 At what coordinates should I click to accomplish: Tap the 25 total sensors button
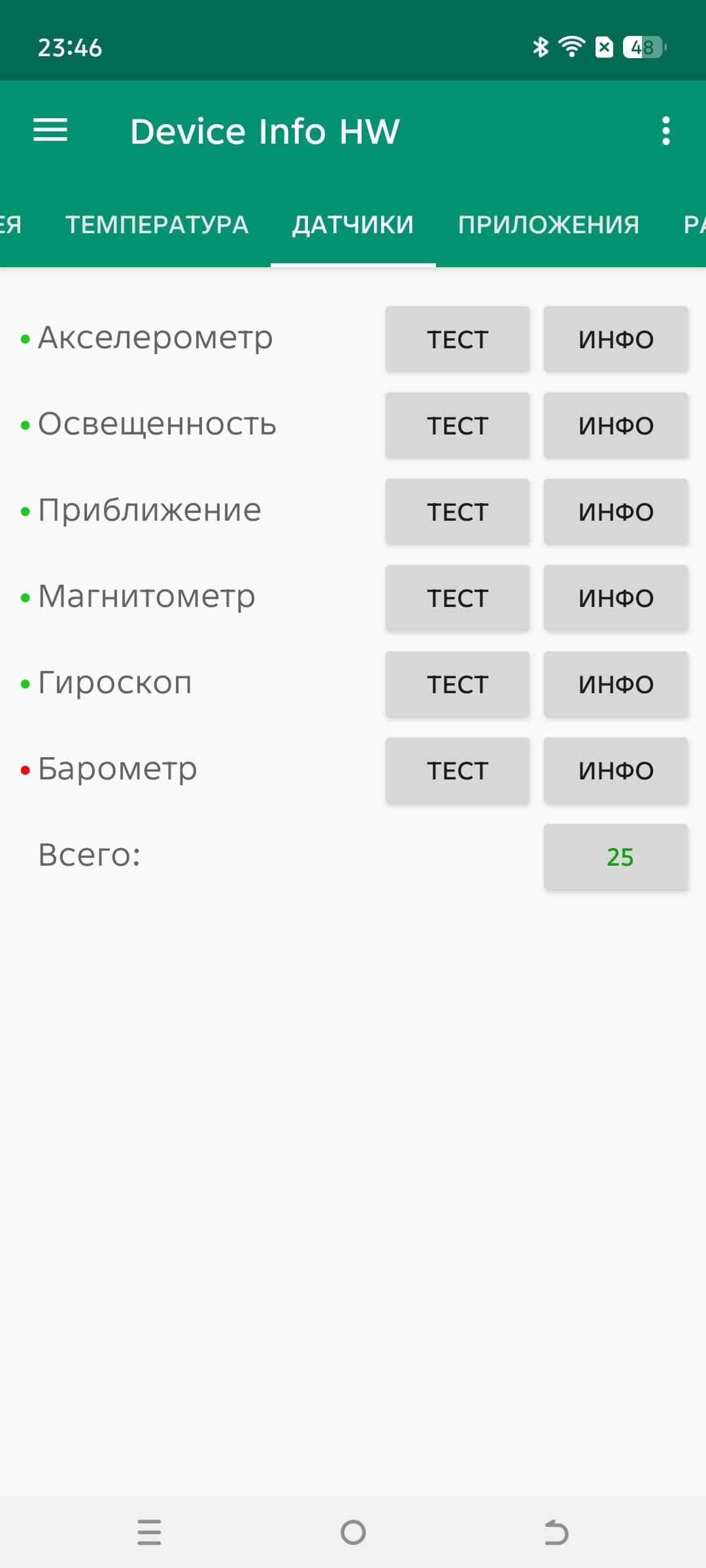click(x=616, y=857)
